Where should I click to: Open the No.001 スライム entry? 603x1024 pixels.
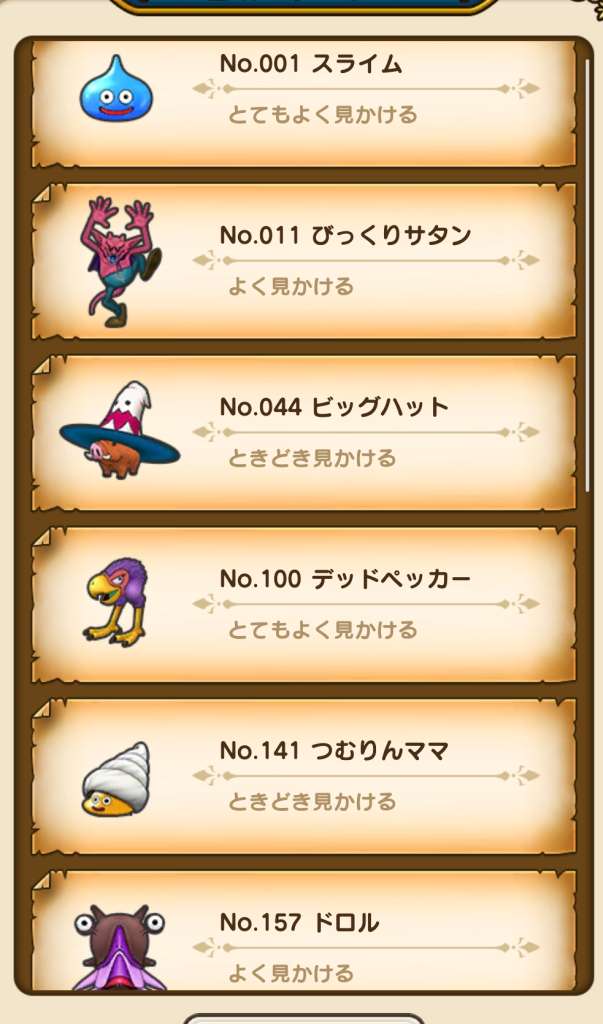click(x=304, y=104)
